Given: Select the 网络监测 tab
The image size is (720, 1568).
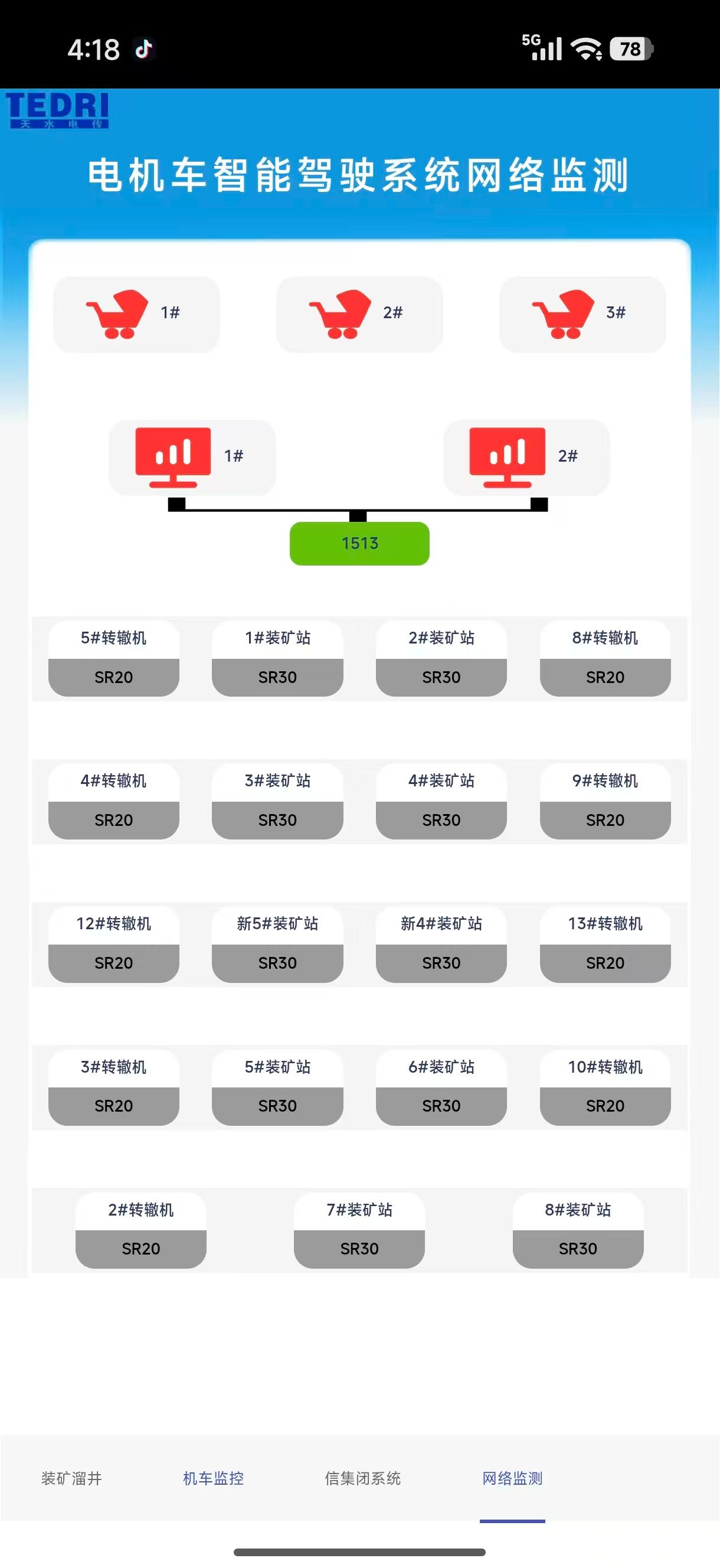Looking at the screenshot, I should [512, 1478].
